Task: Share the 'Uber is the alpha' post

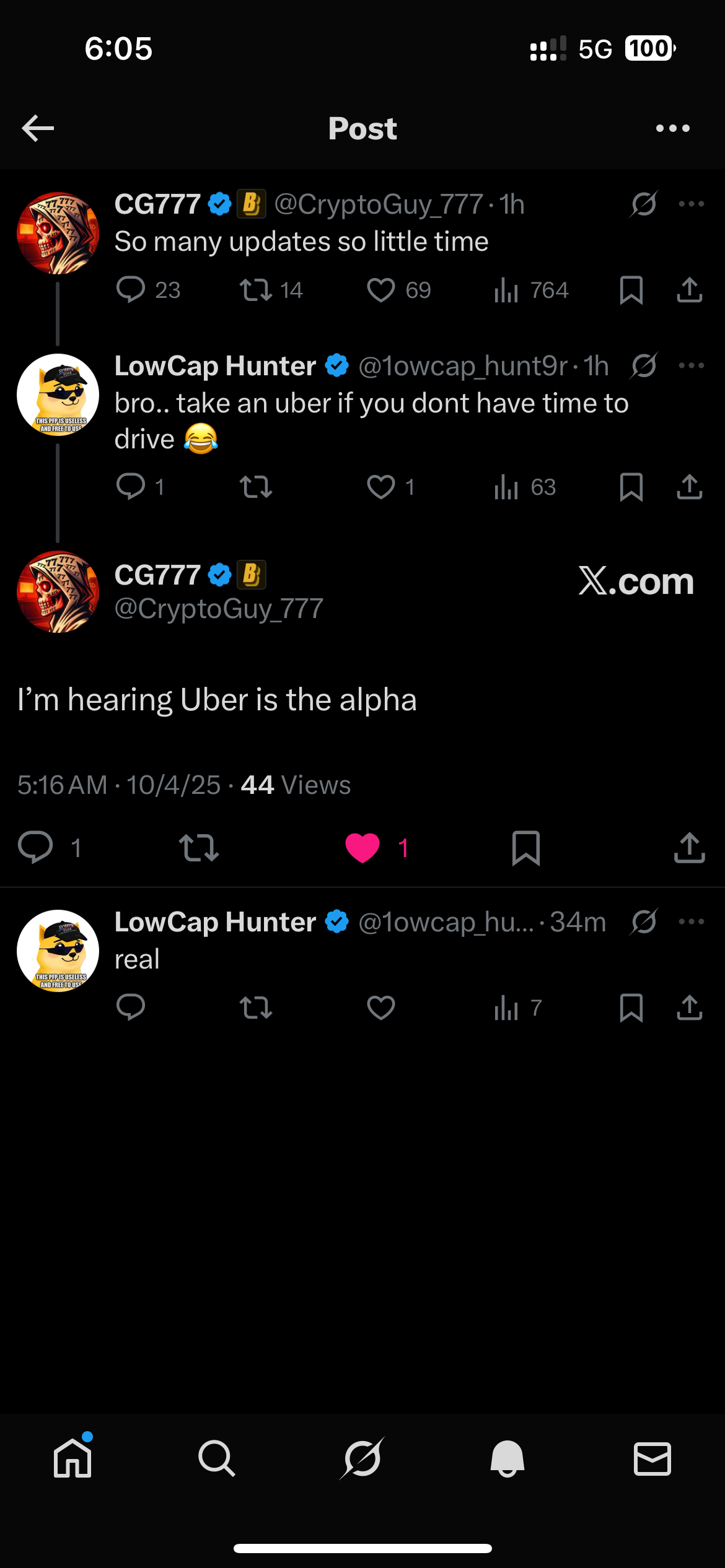Action: click(689, 848)
